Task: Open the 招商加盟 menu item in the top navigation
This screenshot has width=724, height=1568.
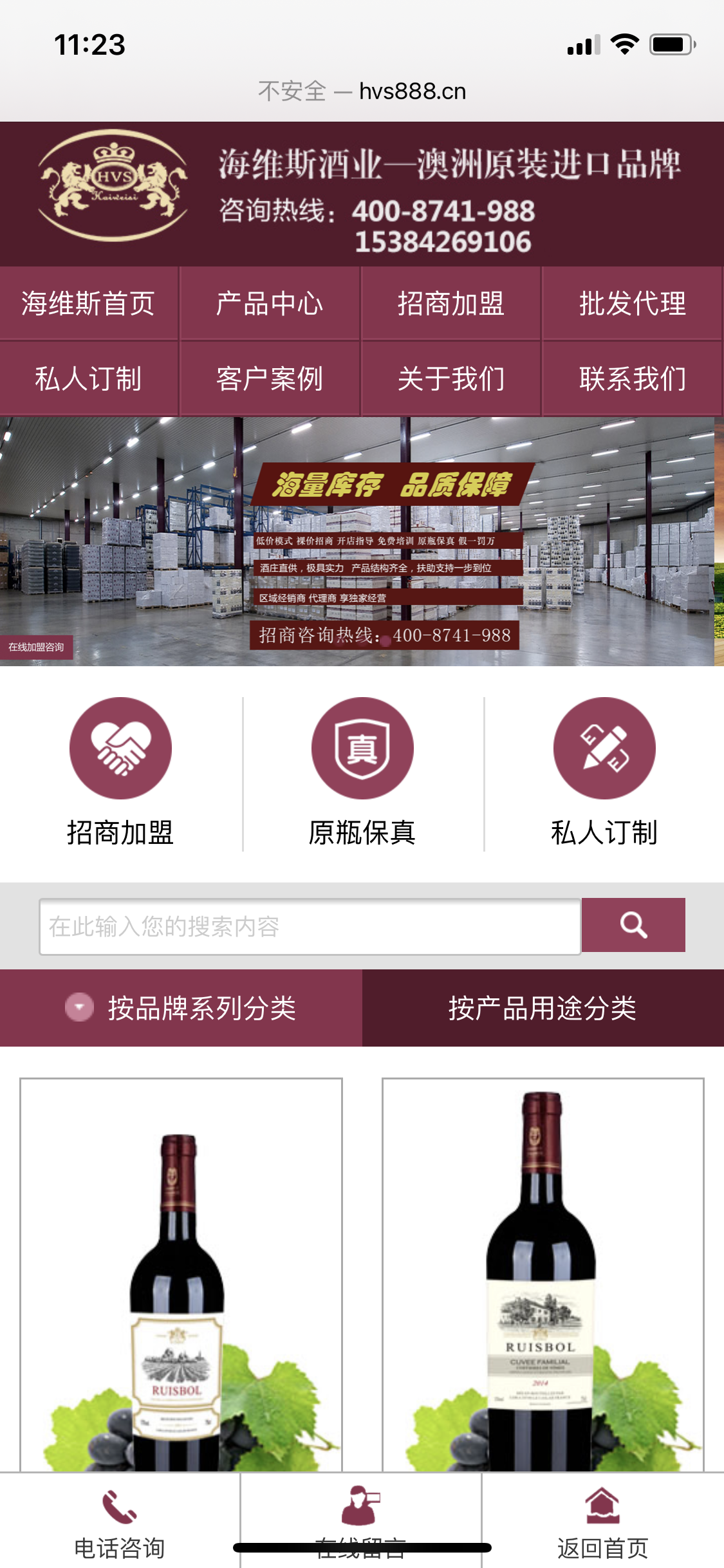Action: coord(450,304)
